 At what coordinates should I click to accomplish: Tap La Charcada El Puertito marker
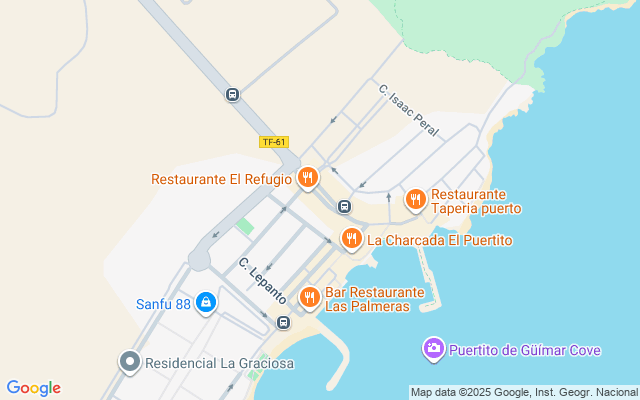[351, 239]
